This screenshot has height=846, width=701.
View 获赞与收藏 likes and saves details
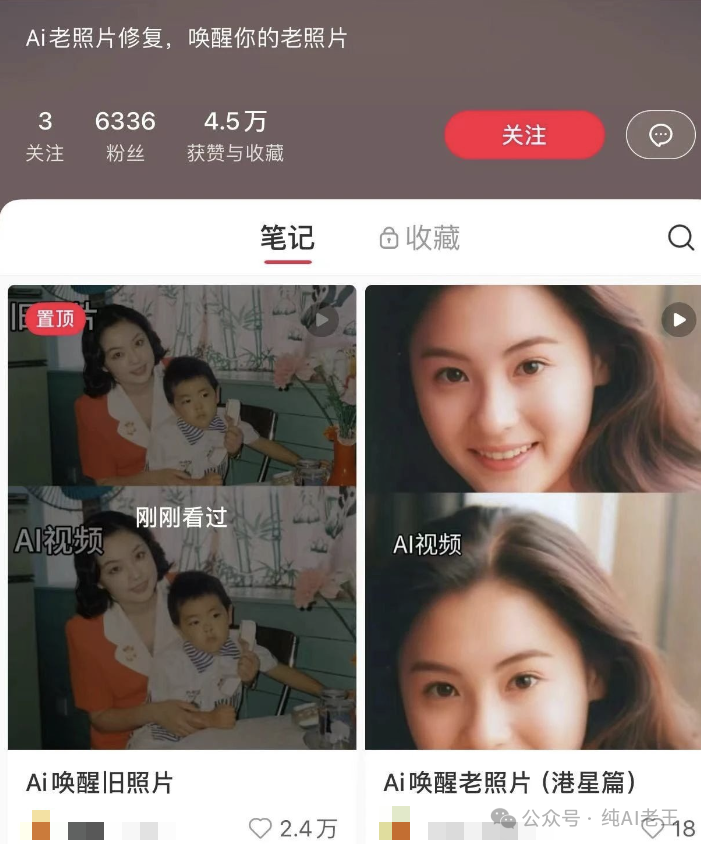[235, 136]
